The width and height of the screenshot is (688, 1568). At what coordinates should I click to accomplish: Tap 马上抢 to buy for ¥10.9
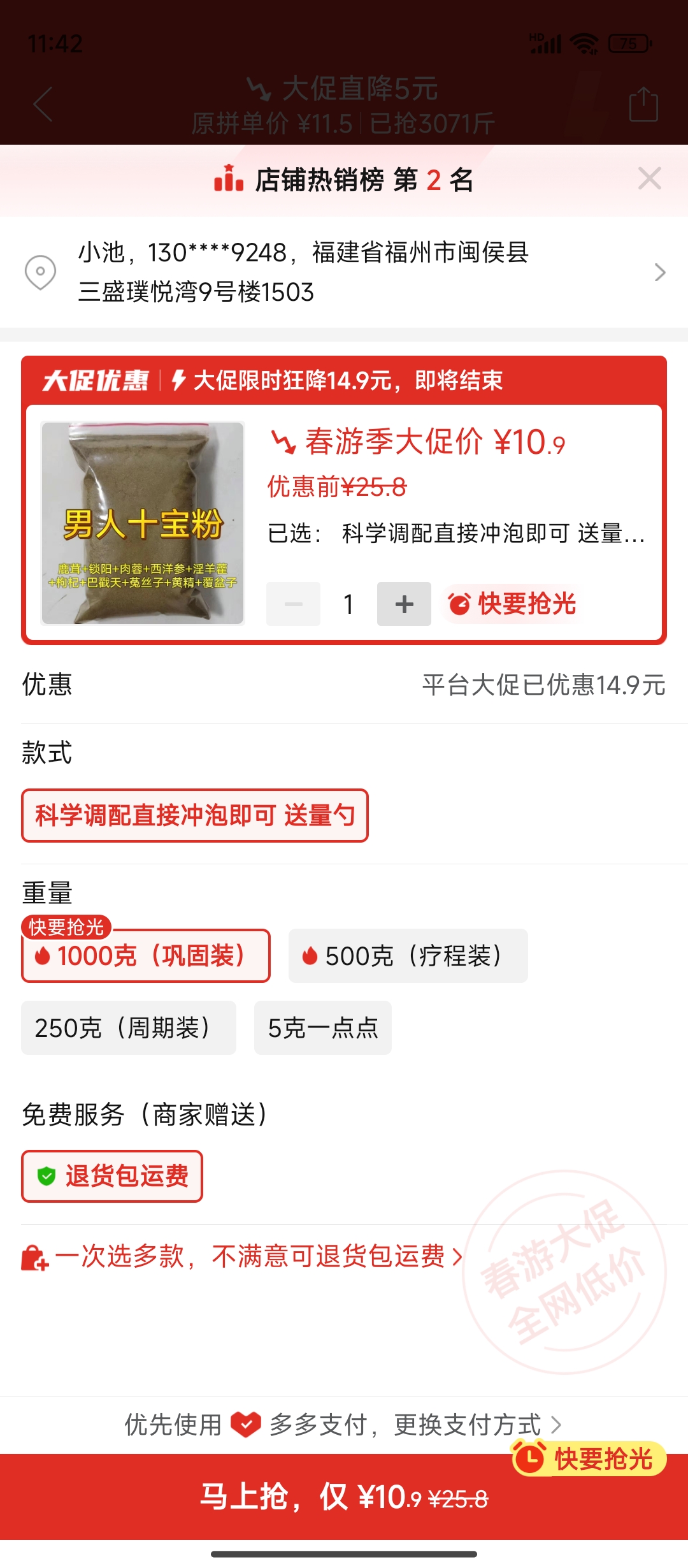pyautogui.click(x=344, y=1497)
